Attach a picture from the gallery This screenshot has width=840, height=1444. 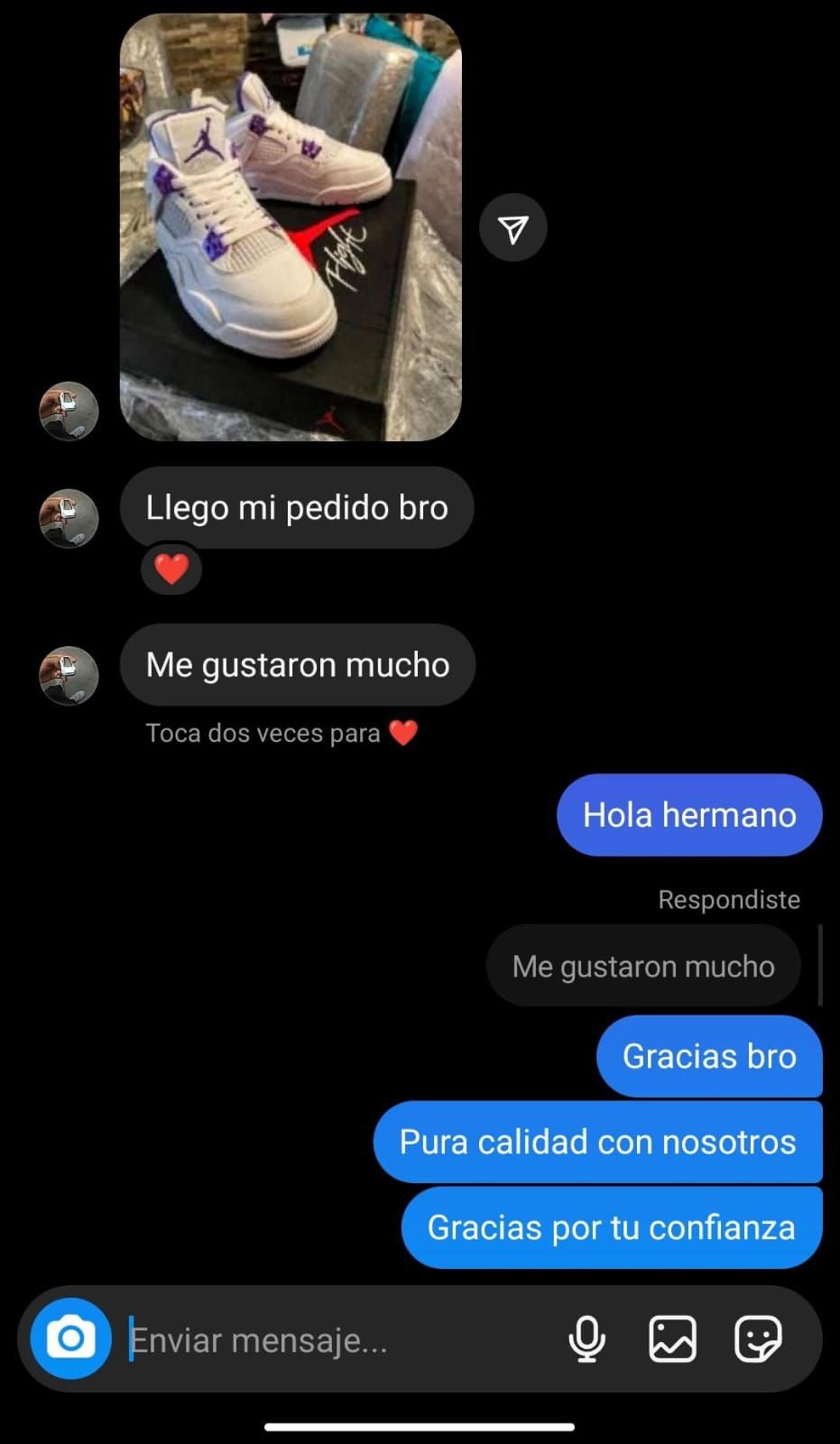click(x=672, y=1338)
